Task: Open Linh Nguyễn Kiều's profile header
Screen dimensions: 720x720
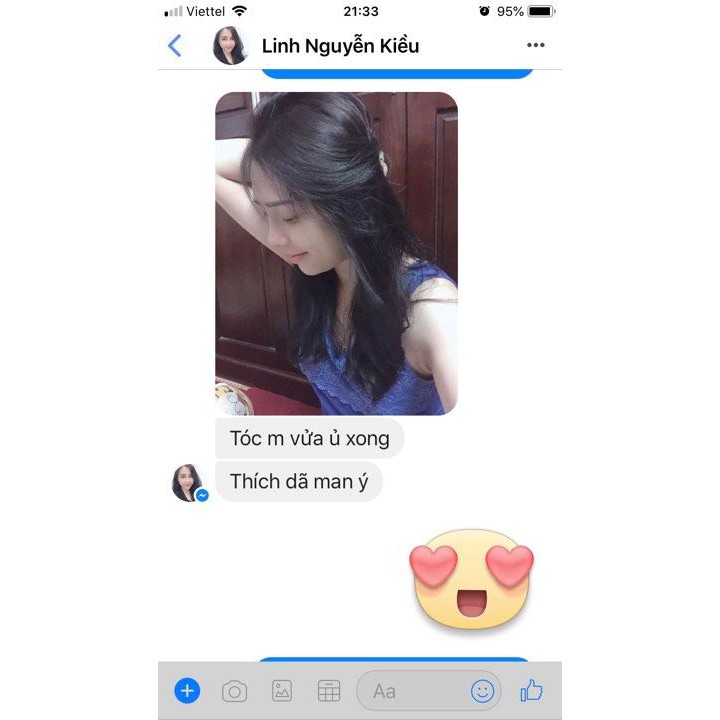Action: [x=339, y=46]
